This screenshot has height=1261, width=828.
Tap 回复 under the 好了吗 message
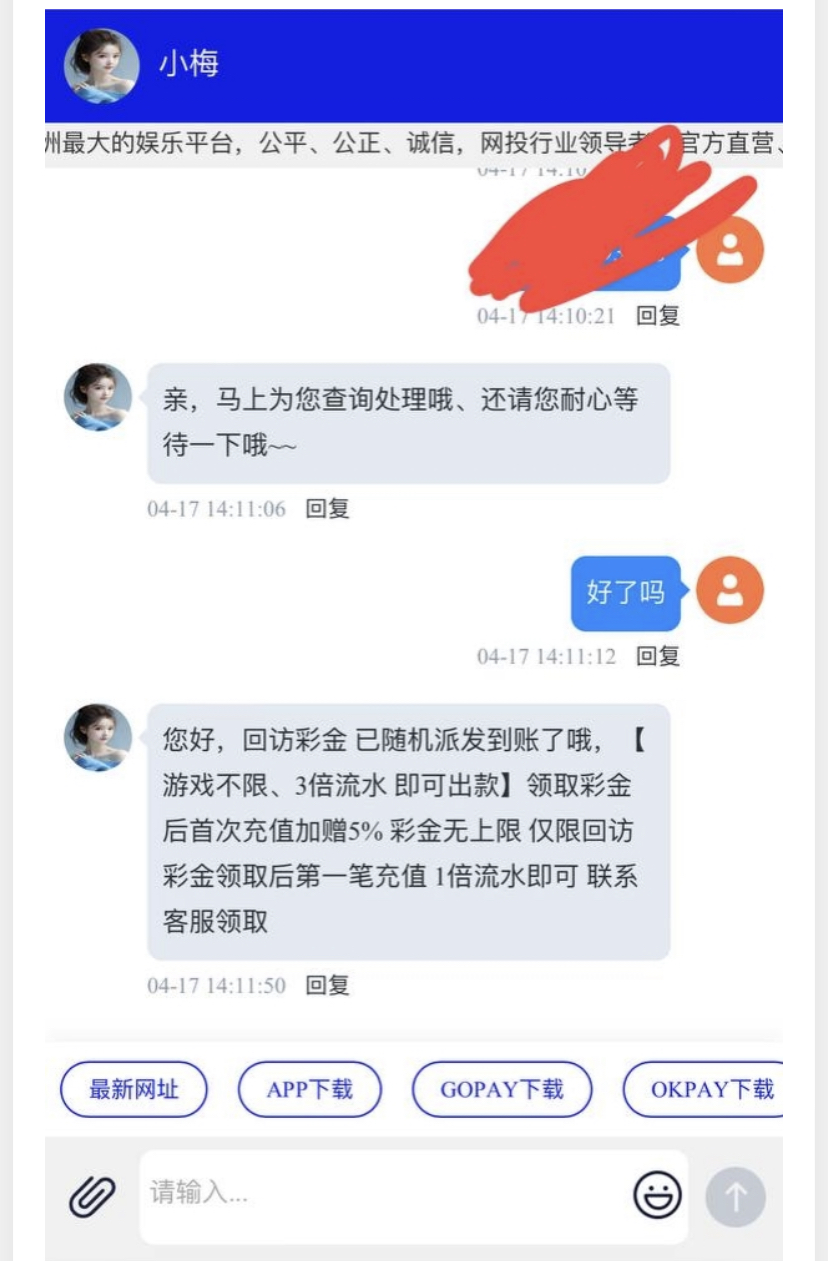tap(658, 656)
